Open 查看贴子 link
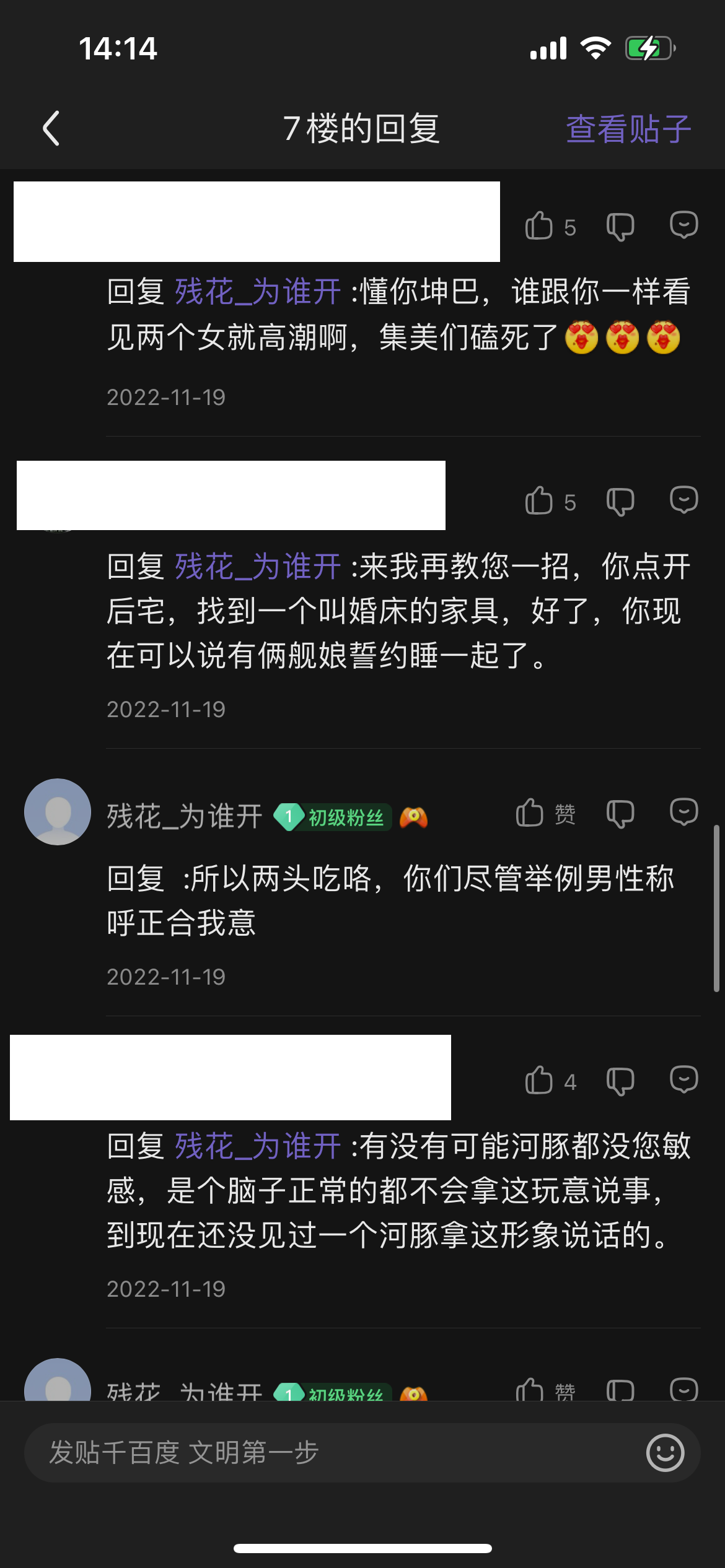725x1568 pixels. coord(628,129)
